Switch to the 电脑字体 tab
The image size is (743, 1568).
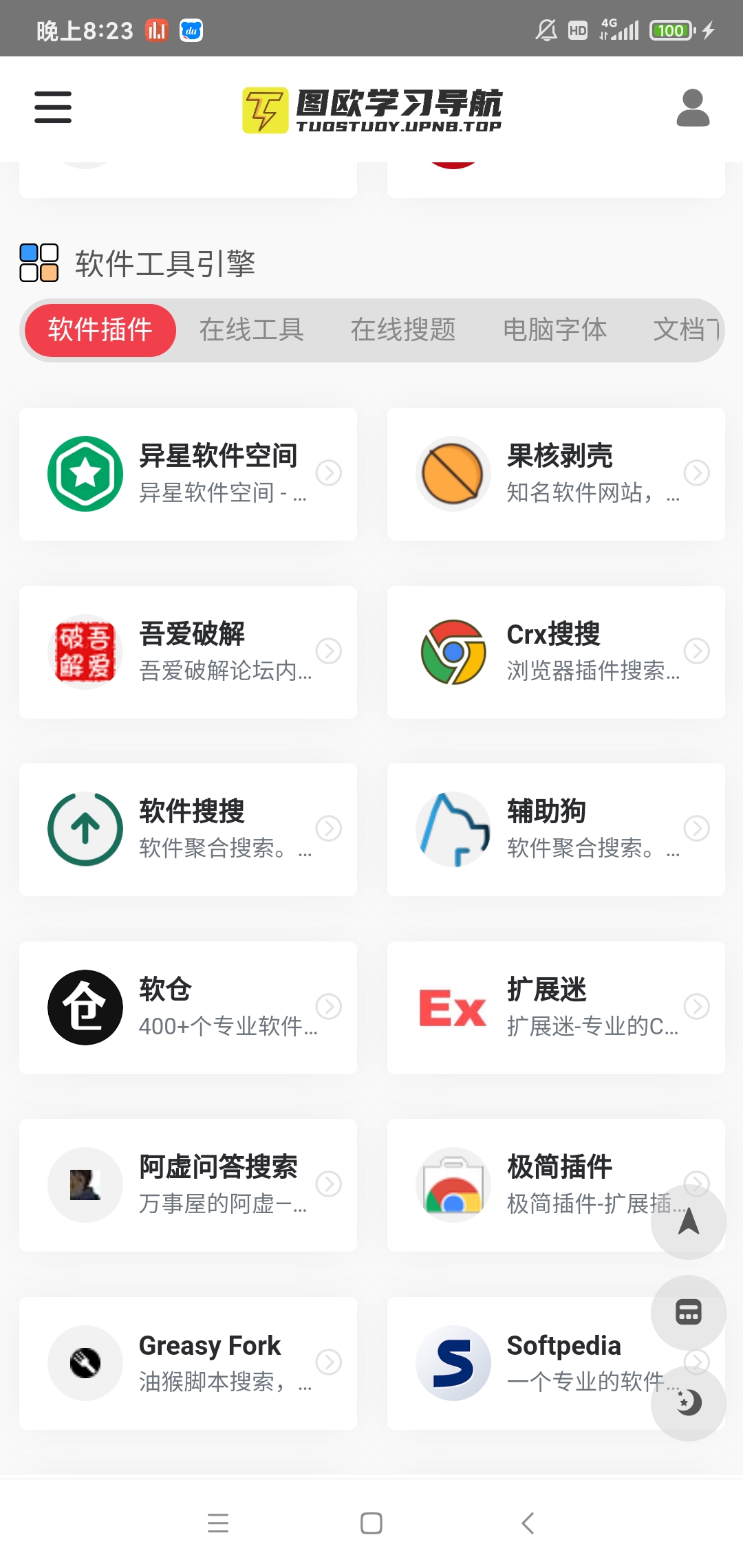(554, 330)
